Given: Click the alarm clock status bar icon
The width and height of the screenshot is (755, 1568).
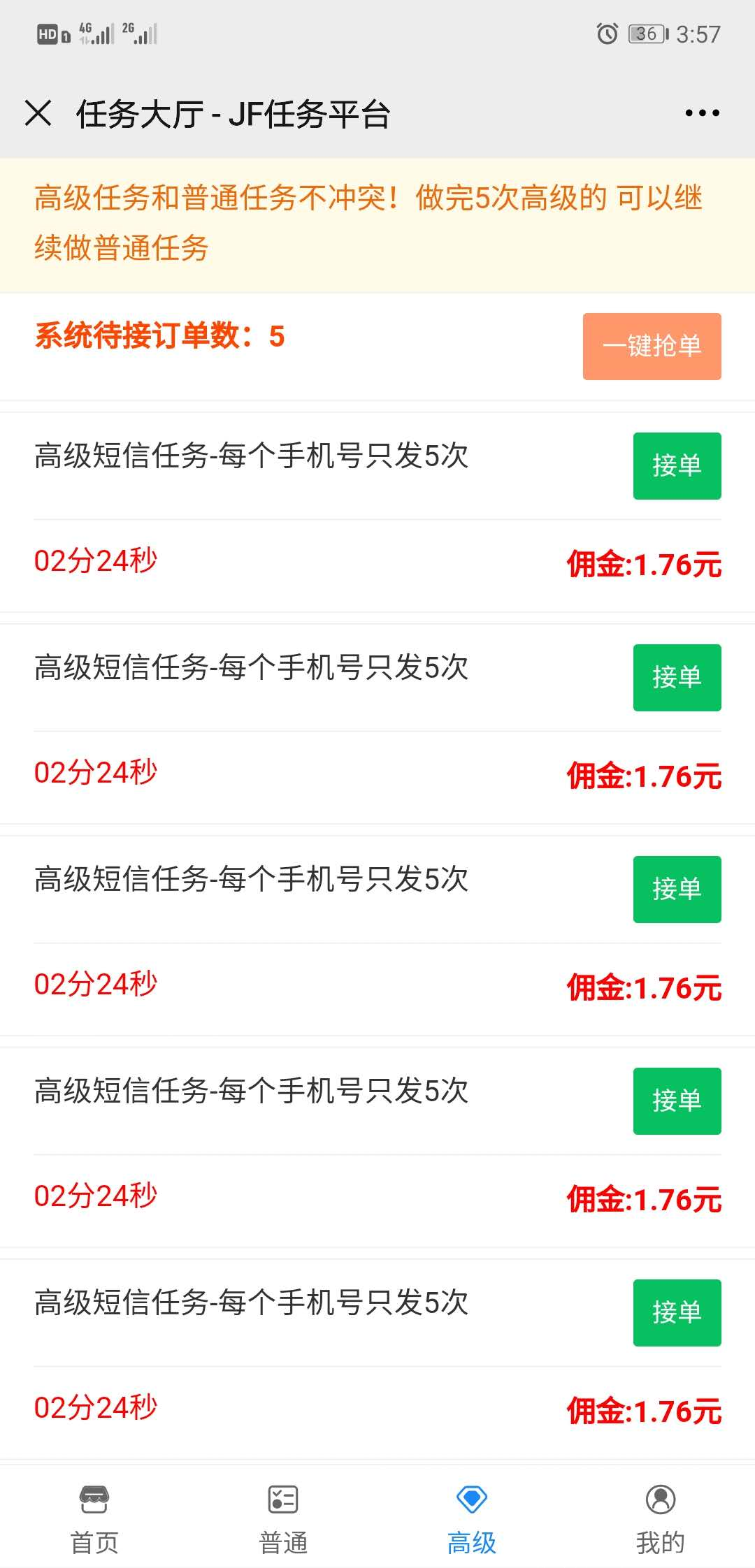Looking at the screenshot, I should coord(607,31).
